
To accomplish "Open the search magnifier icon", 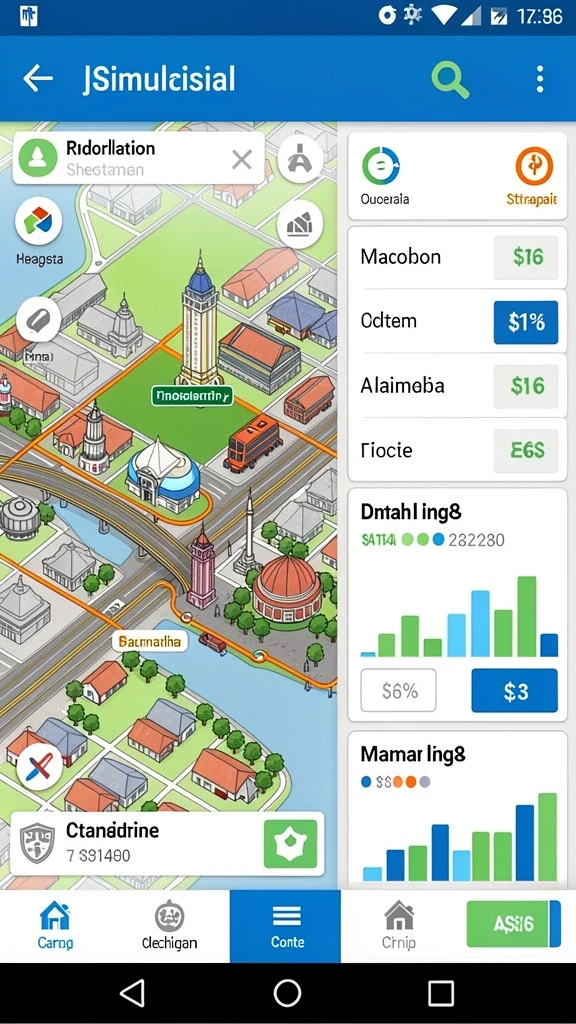I will coord(450,79).
